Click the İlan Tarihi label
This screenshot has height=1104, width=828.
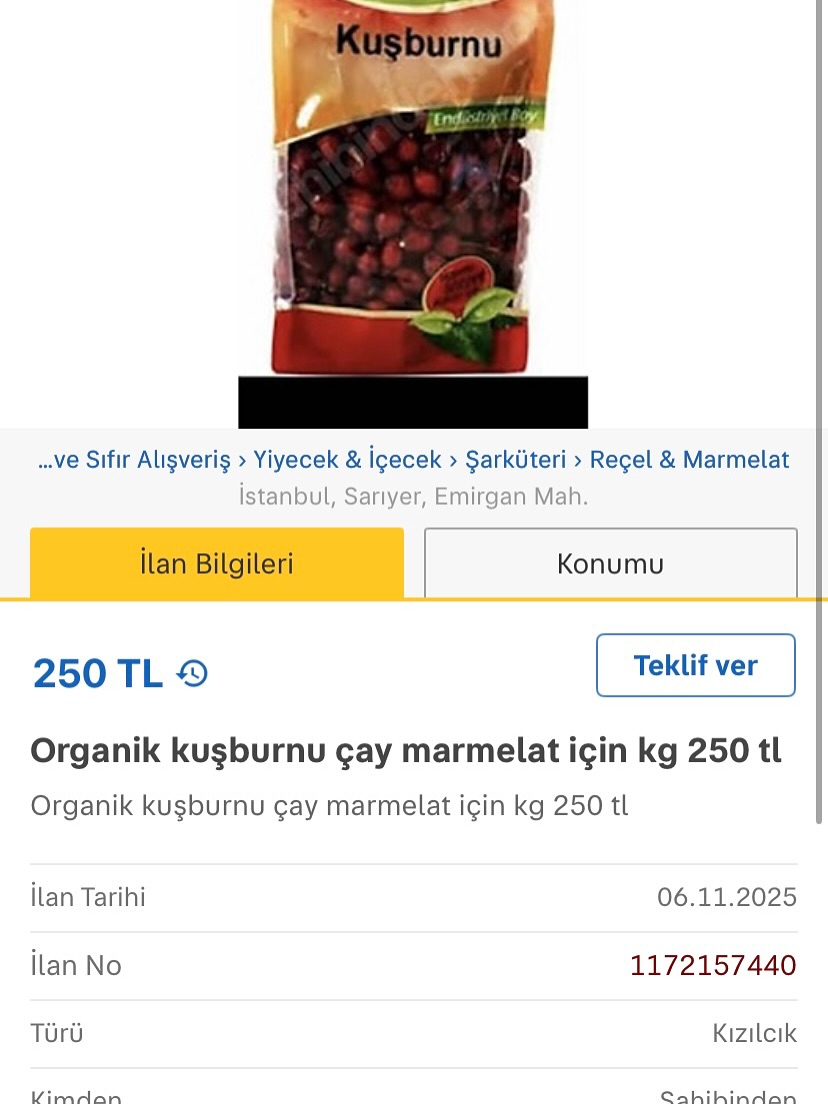(x=87, y=896)
